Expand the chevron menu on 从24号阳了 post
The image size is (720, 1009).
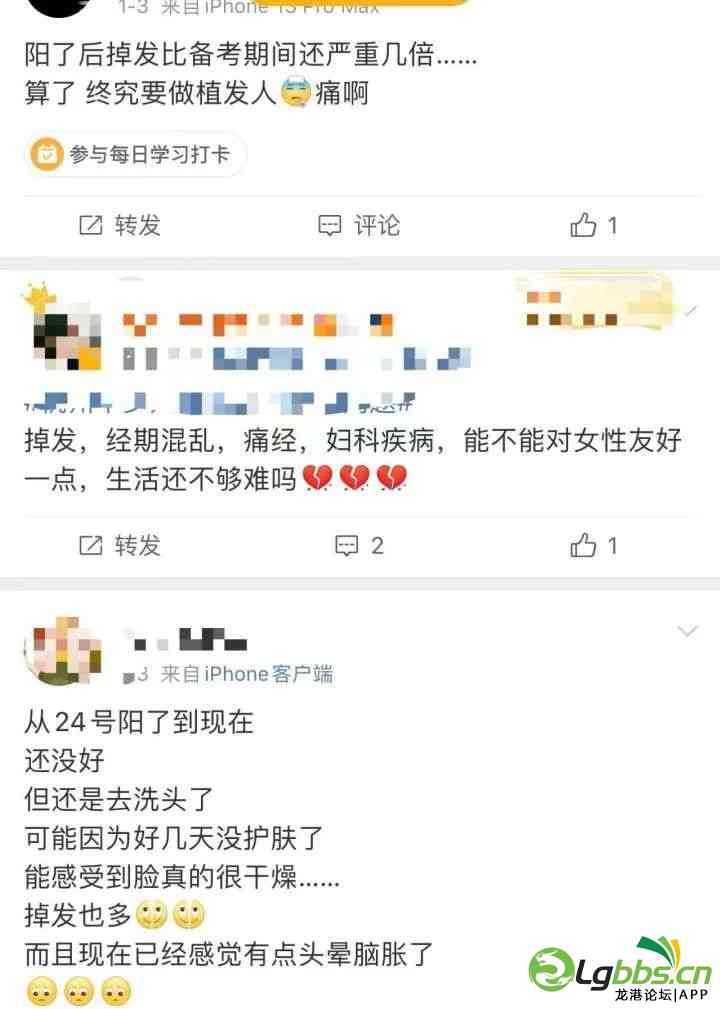click(x=688, y=631)
